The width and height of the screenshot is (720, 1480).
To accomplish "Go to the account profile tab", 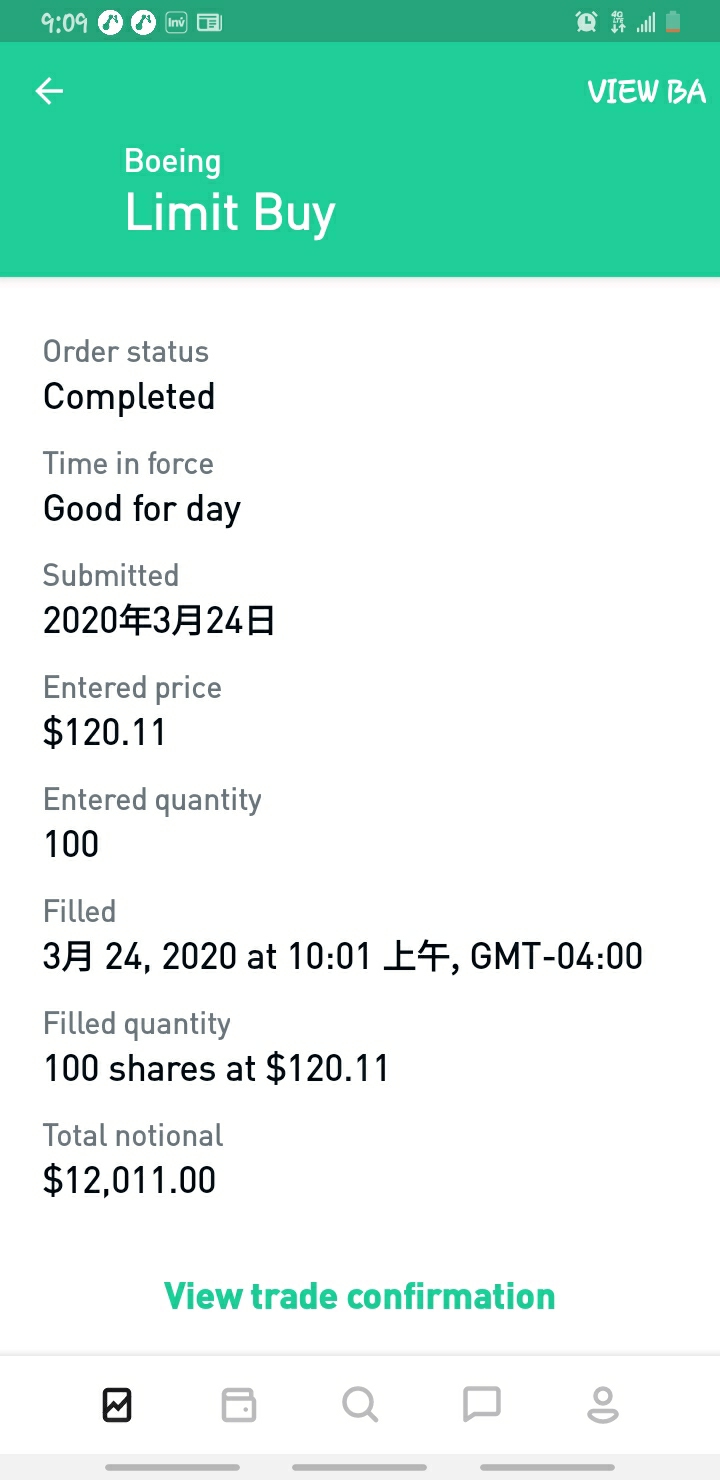I will (603, 1405).
